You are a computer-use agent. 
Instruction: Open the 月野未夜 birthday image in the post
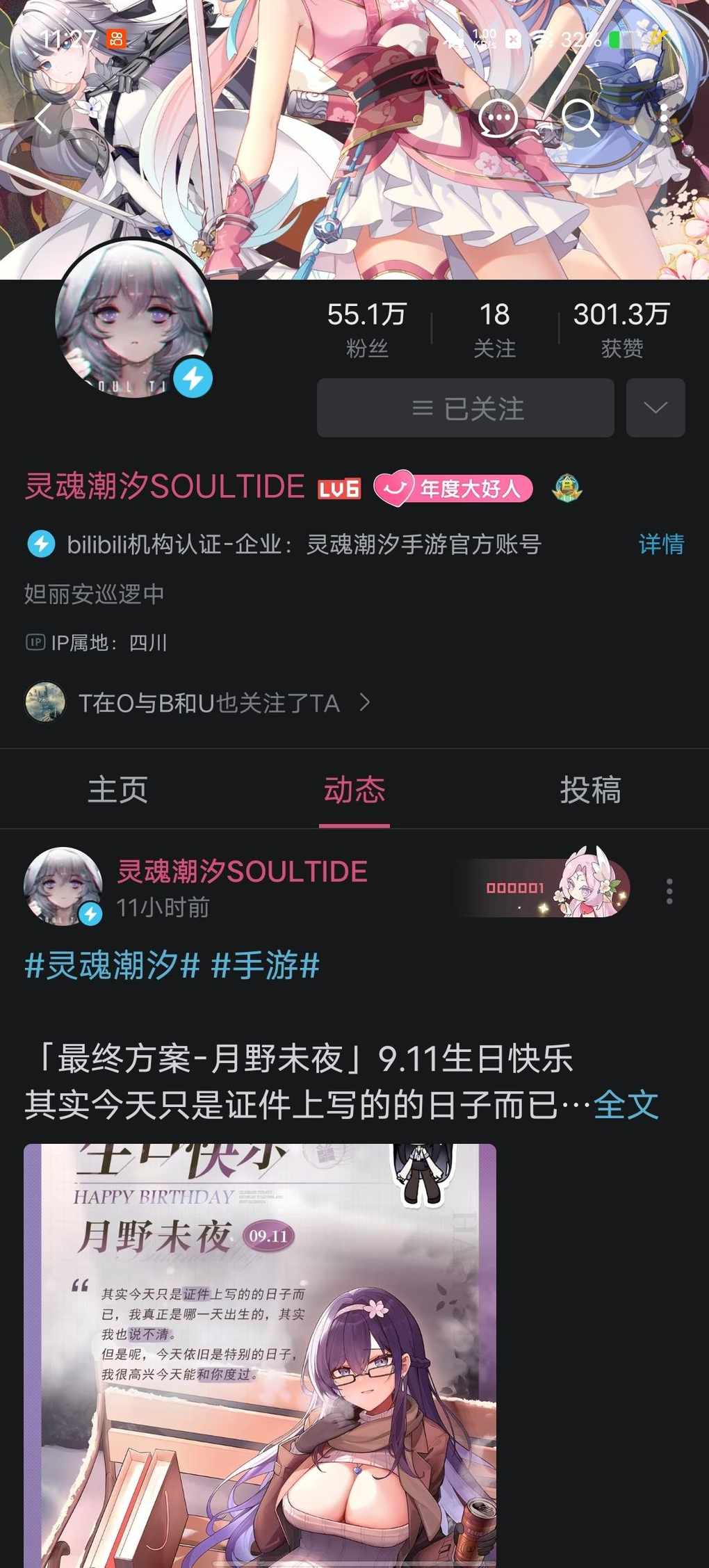click(x=260, y=1356)
